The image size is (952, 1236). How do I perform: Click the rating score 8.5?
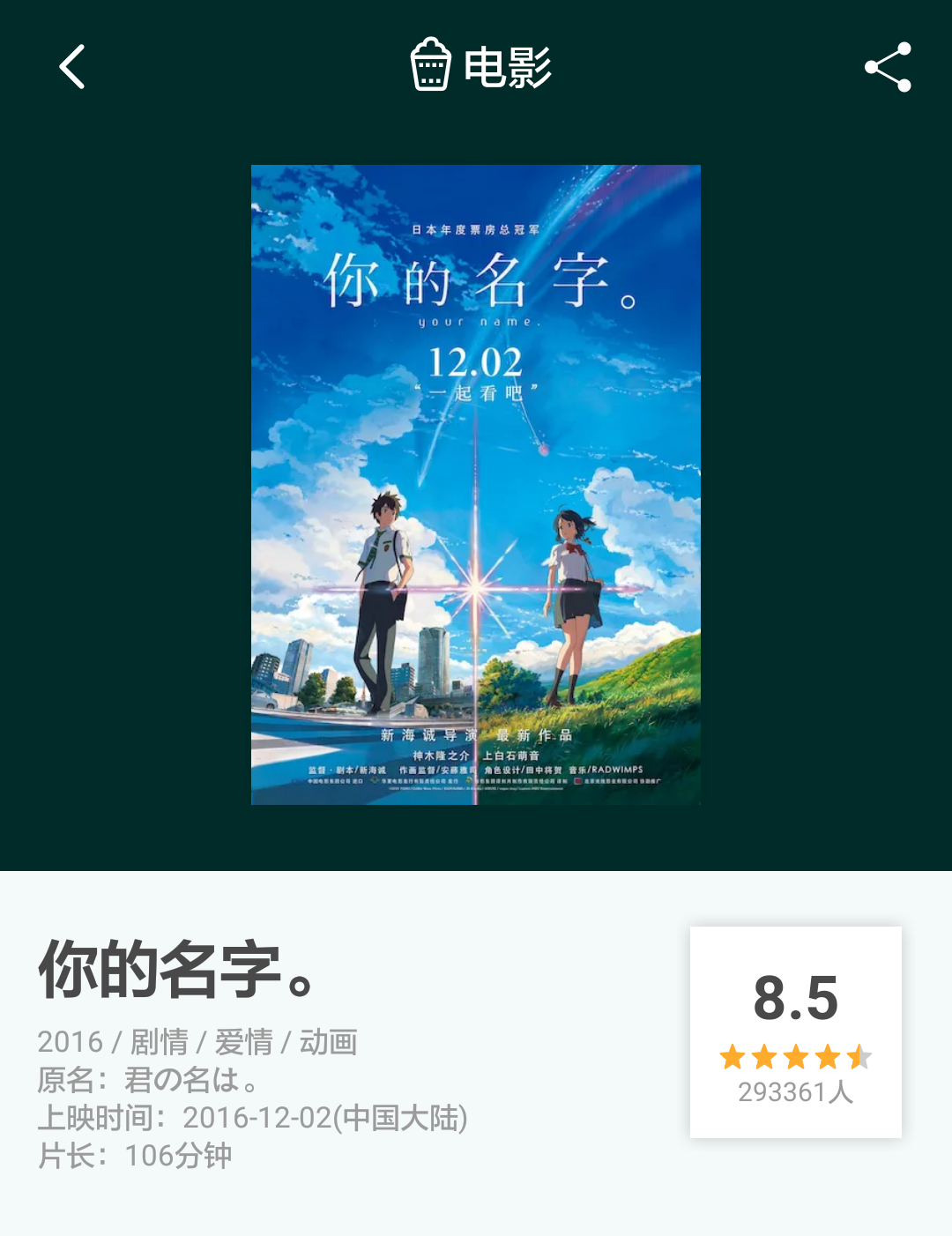(x=796, y=997)
